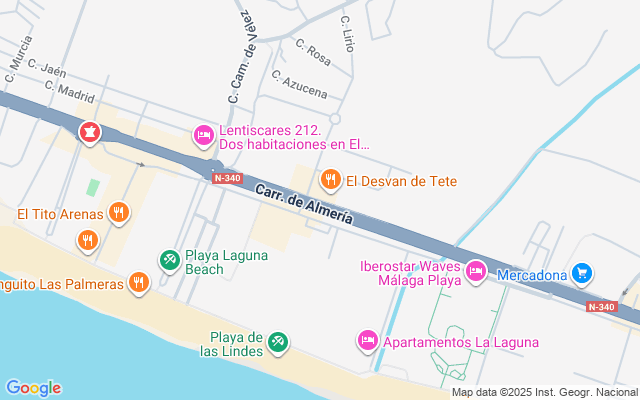The width and height of the screenshot is (640, 400).
Task: View the Chiringuito Las Palmeras restaurant pin
Action: (x=139, y=282)
